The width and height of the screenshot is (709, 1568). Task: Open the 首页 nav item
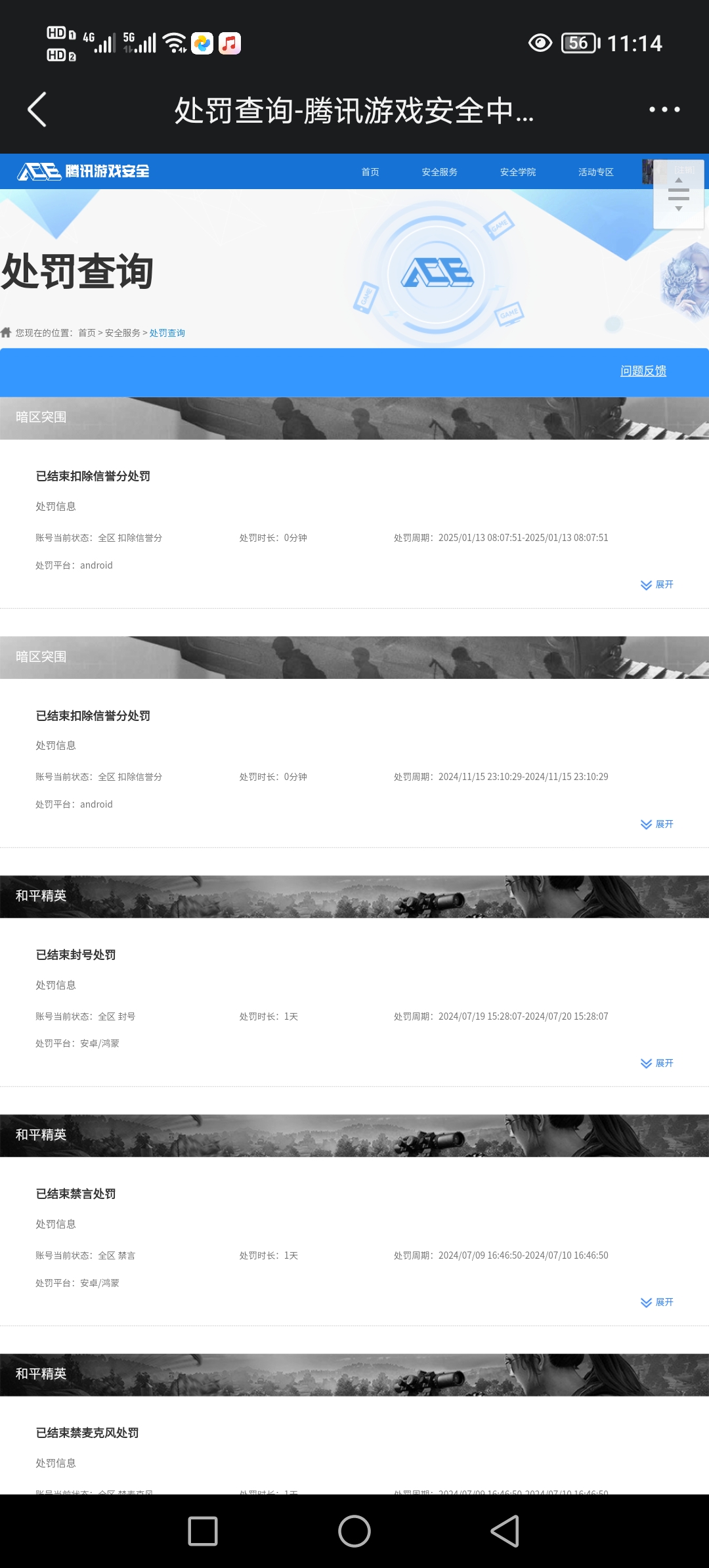tap(370, 172)
